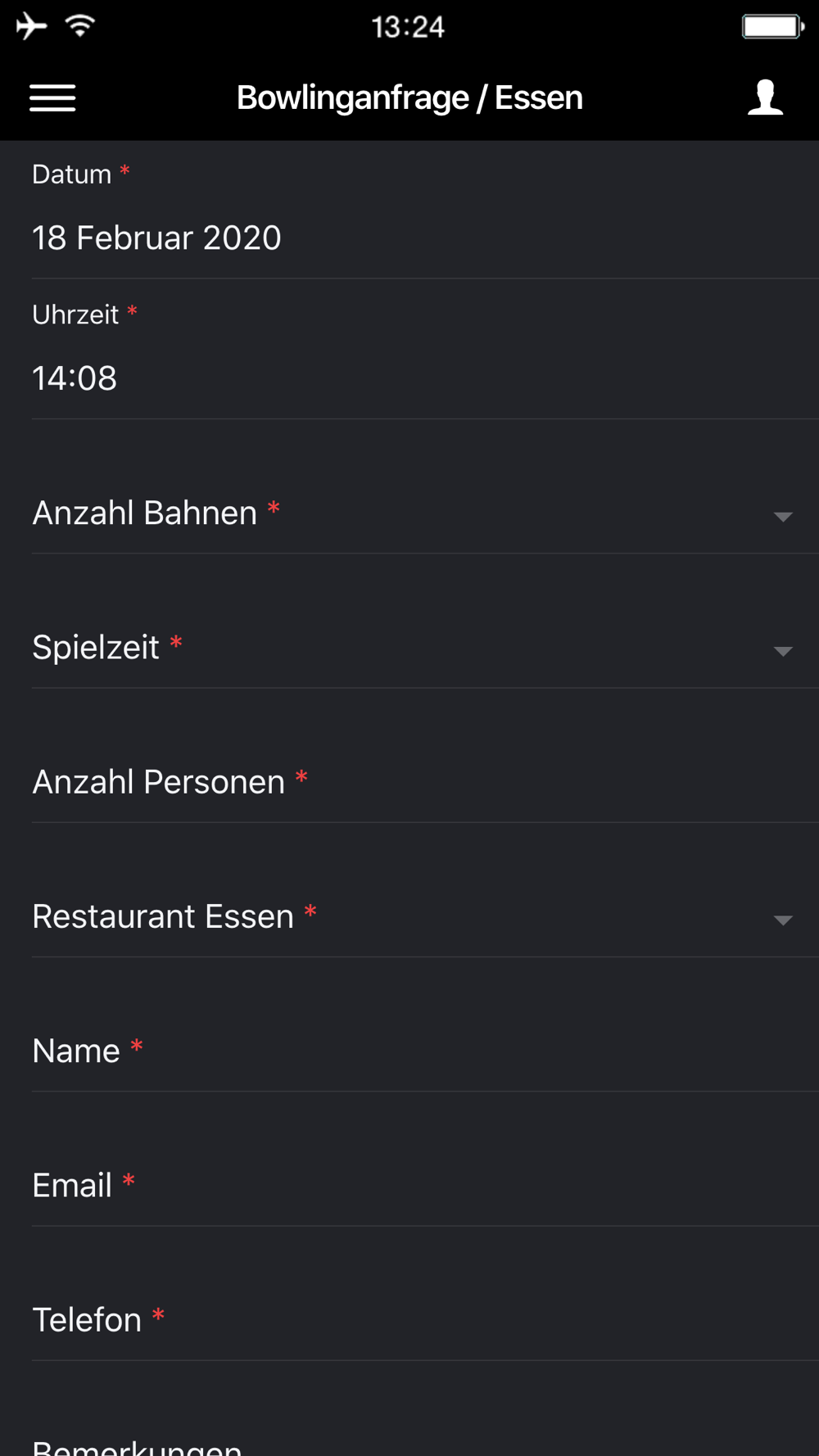Change the Datum date field

(x=409, y=238)
